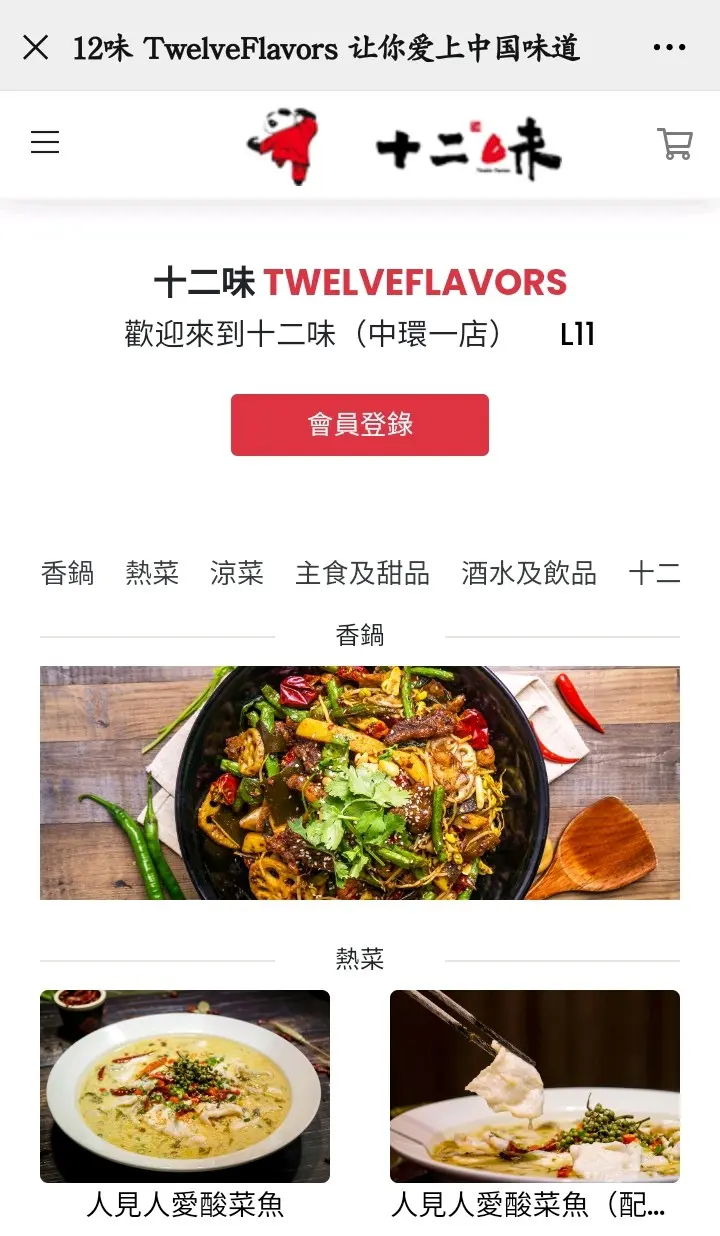Close the TwelveFlavors web page
The width and height of the screenshot is (720, 1236).
[36, 47]
